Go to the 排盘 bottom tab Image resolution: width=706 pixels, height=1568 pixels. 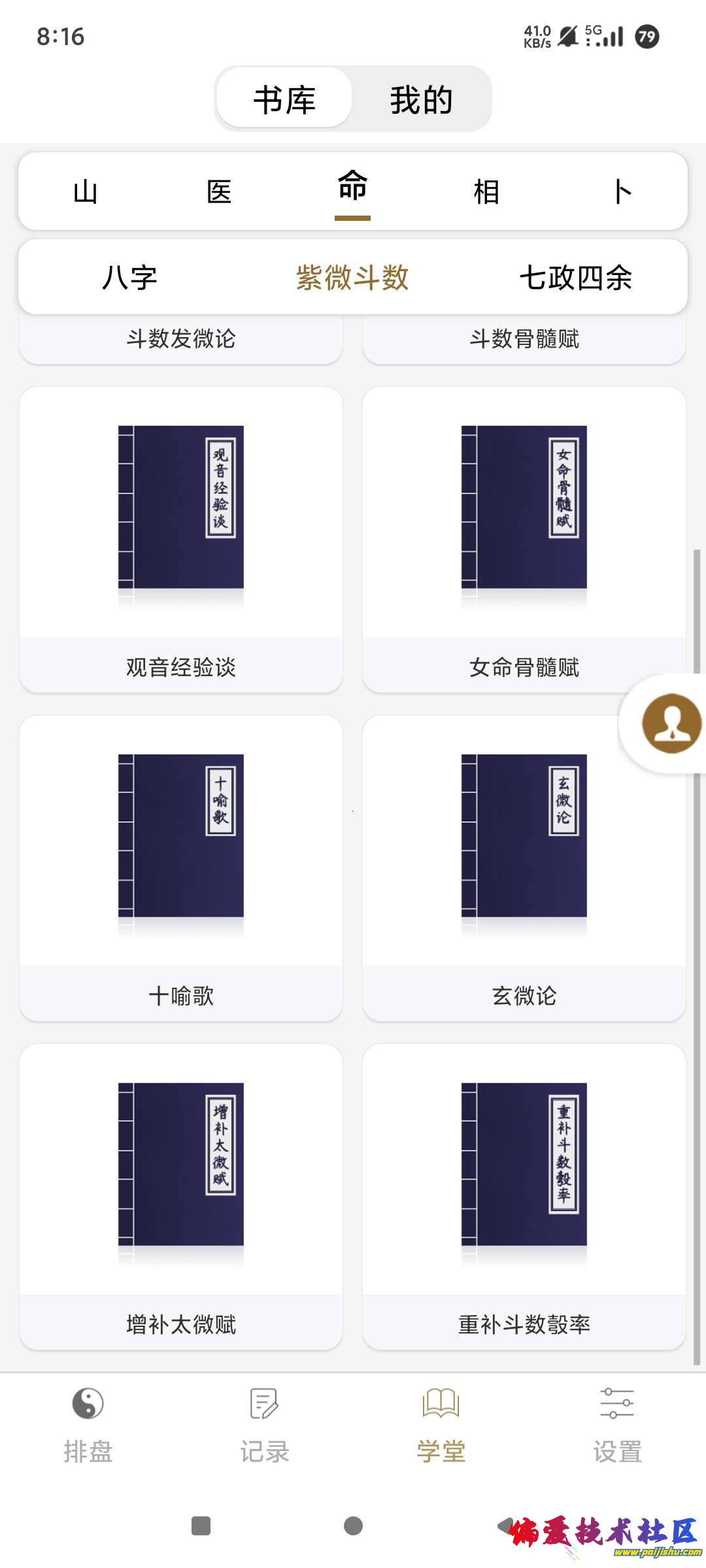click(x=88, y=1424)
